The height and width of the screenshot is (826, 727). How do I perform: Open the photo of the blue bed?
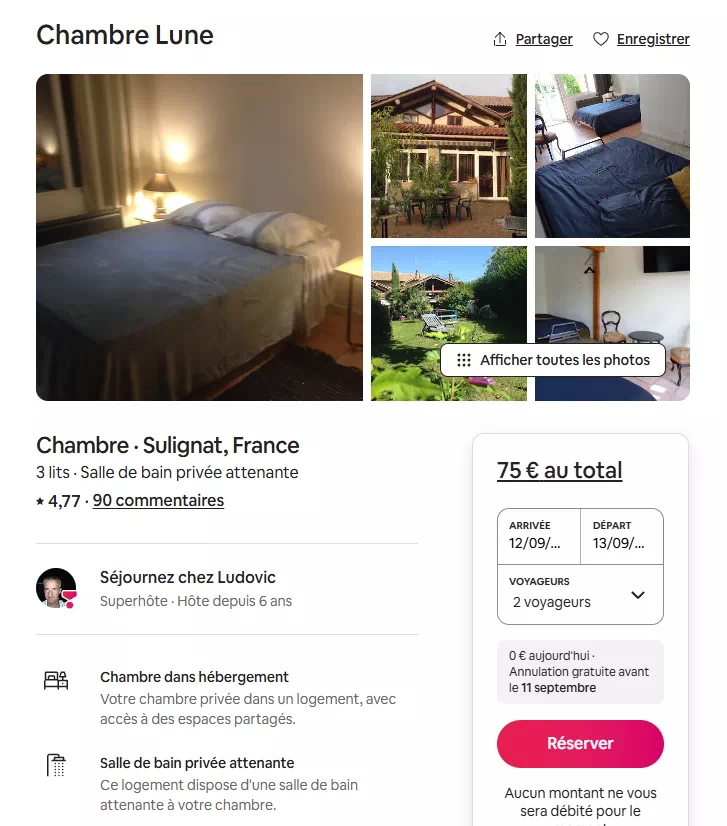pyautogui.click(x=612, y=155)
